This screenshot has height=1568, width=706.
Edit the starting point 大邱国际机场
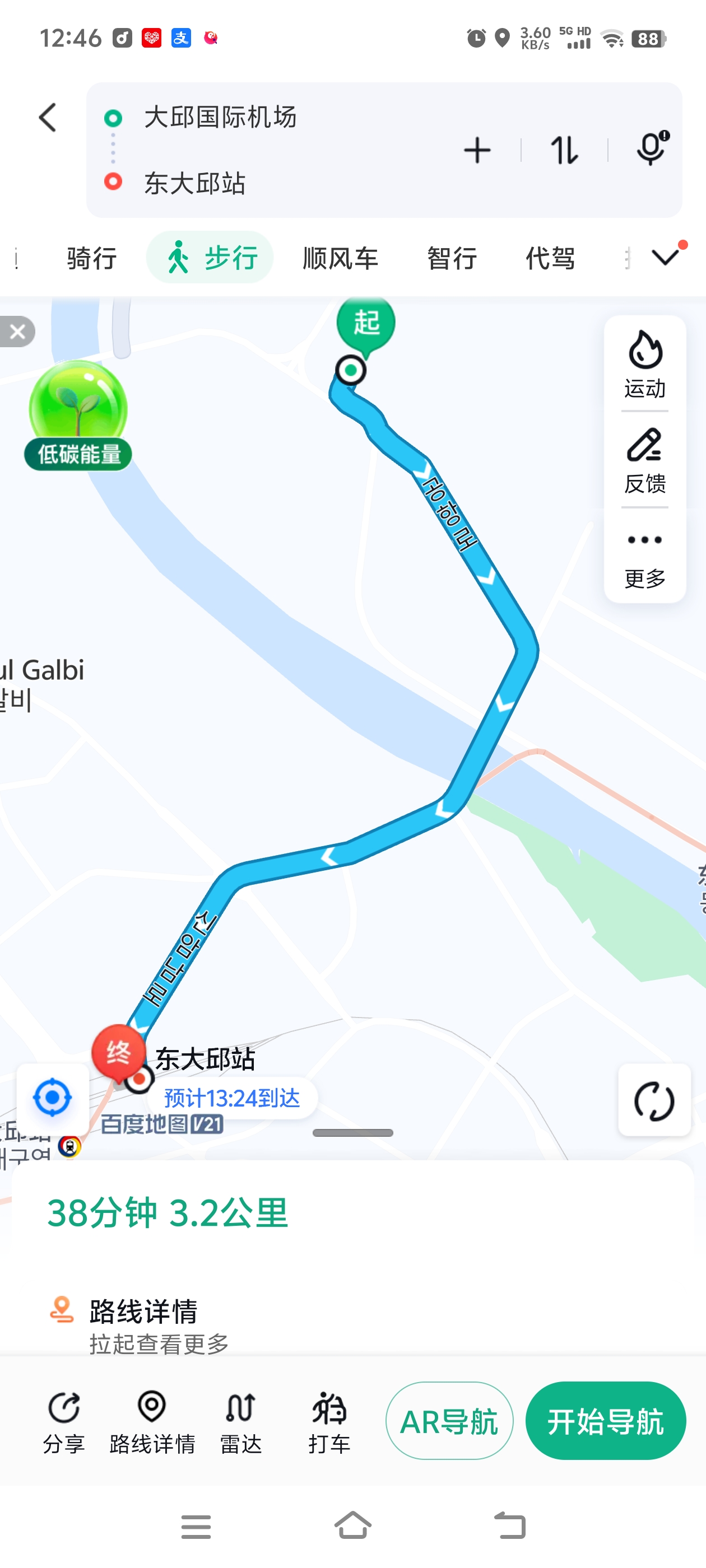220,117
